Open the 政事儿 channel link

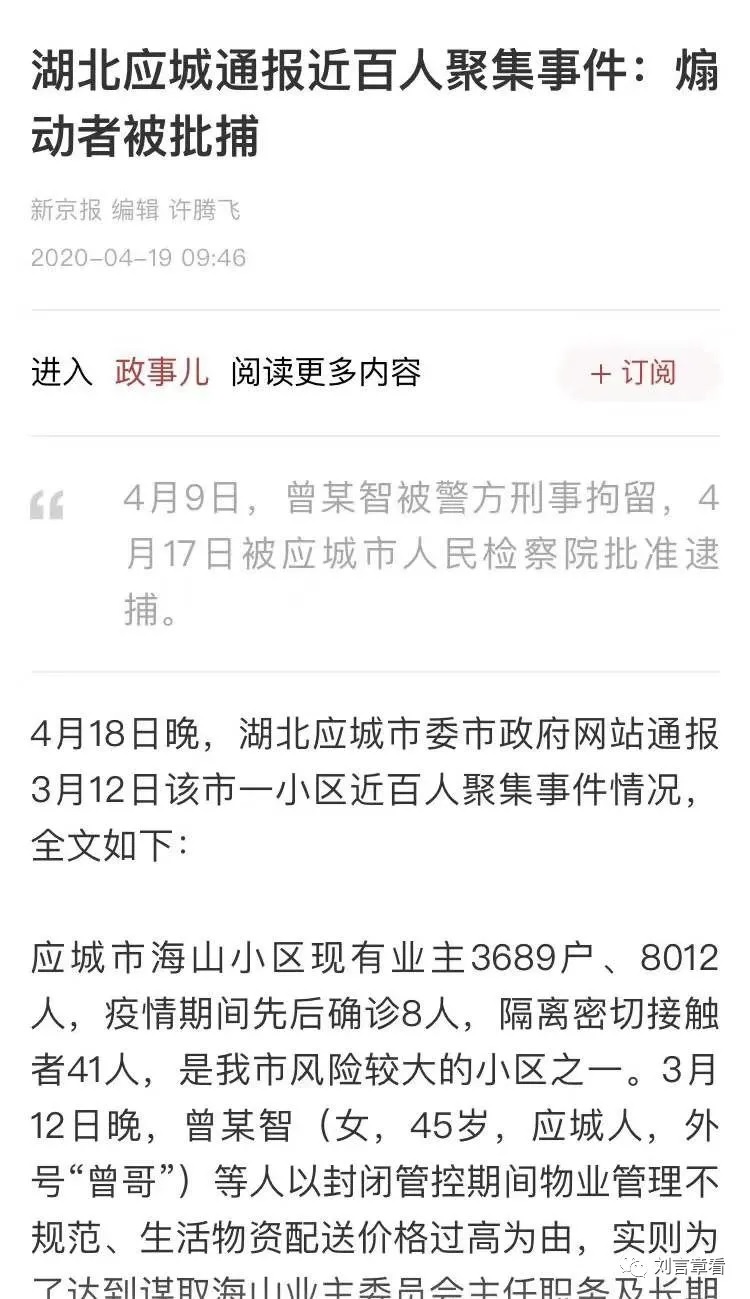tap(162, 372)
